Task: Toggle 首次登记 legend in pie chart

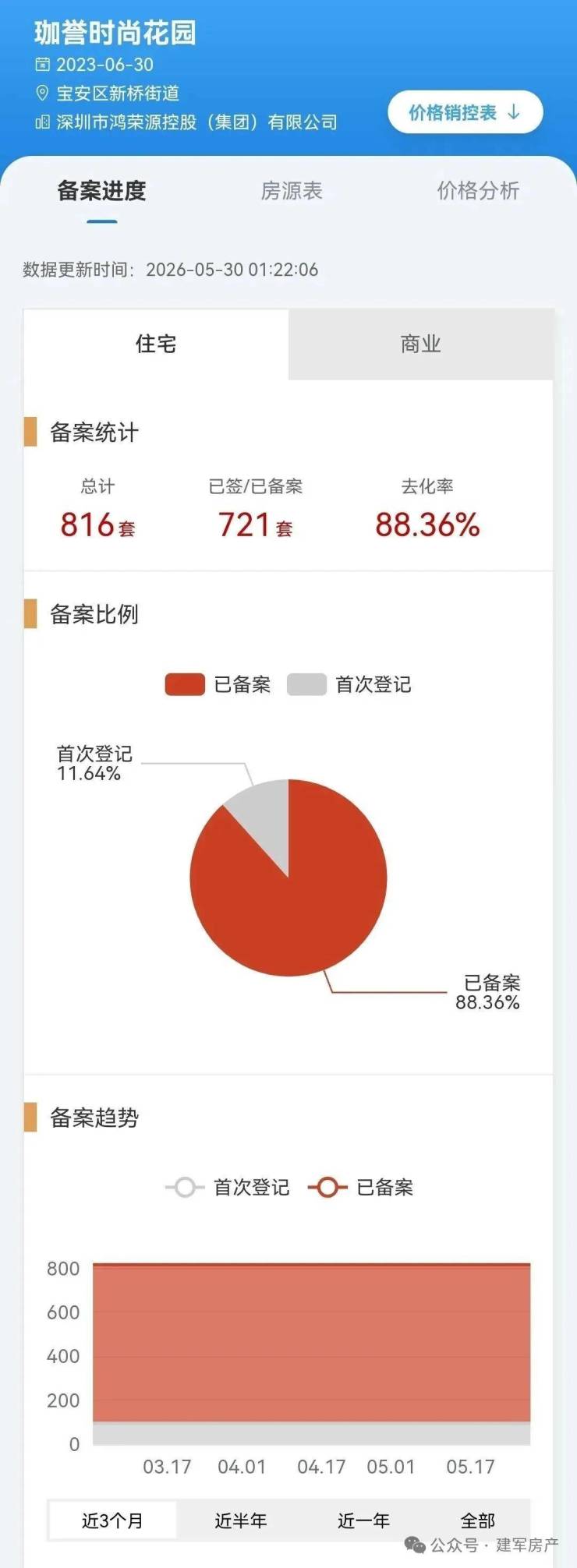Action: point(349,684)
